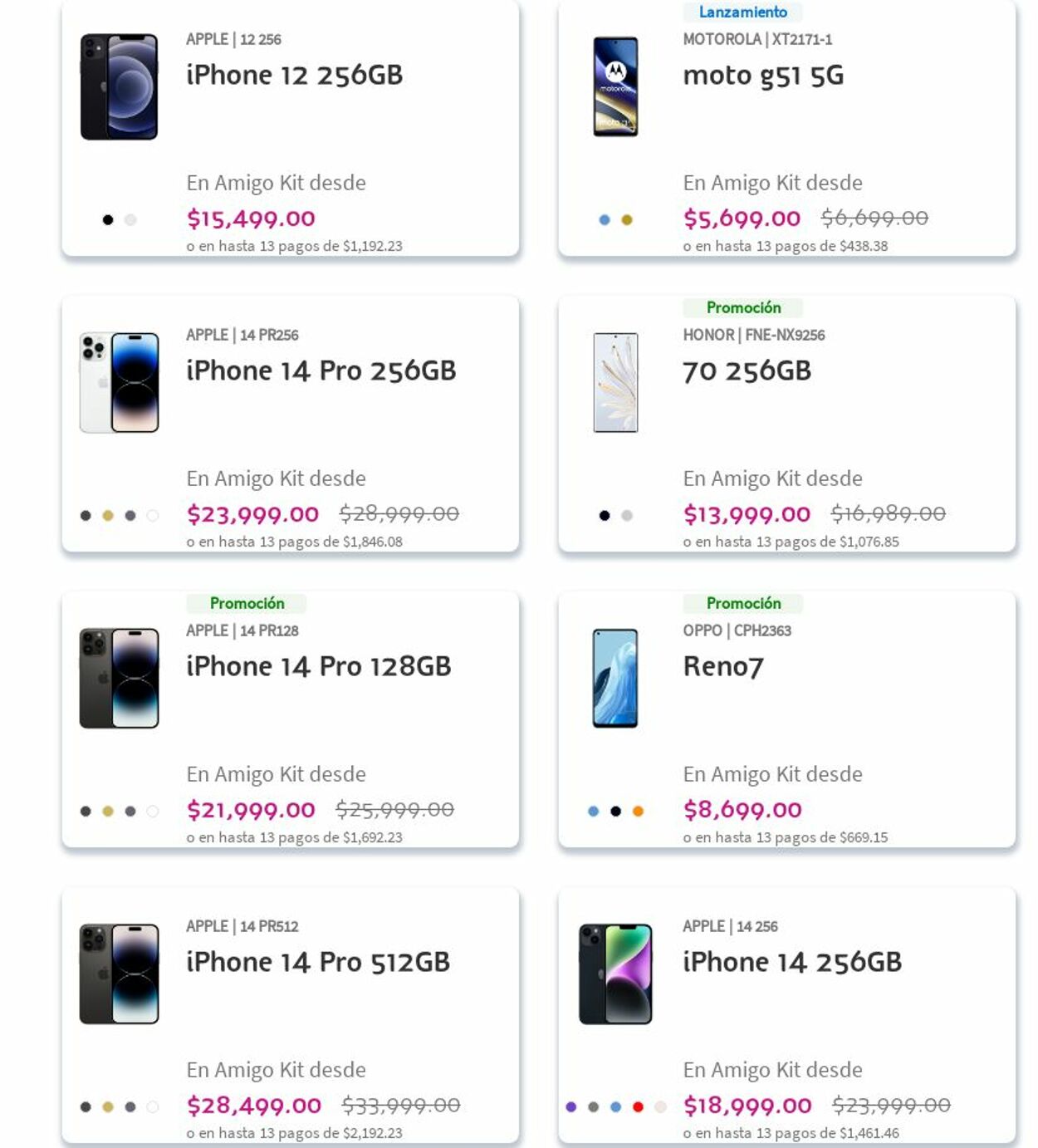The height and width of the screenshot is (1148, 1038).
Task: Select the silver color for HONOR 70 256GB
Action: [627, 516]
